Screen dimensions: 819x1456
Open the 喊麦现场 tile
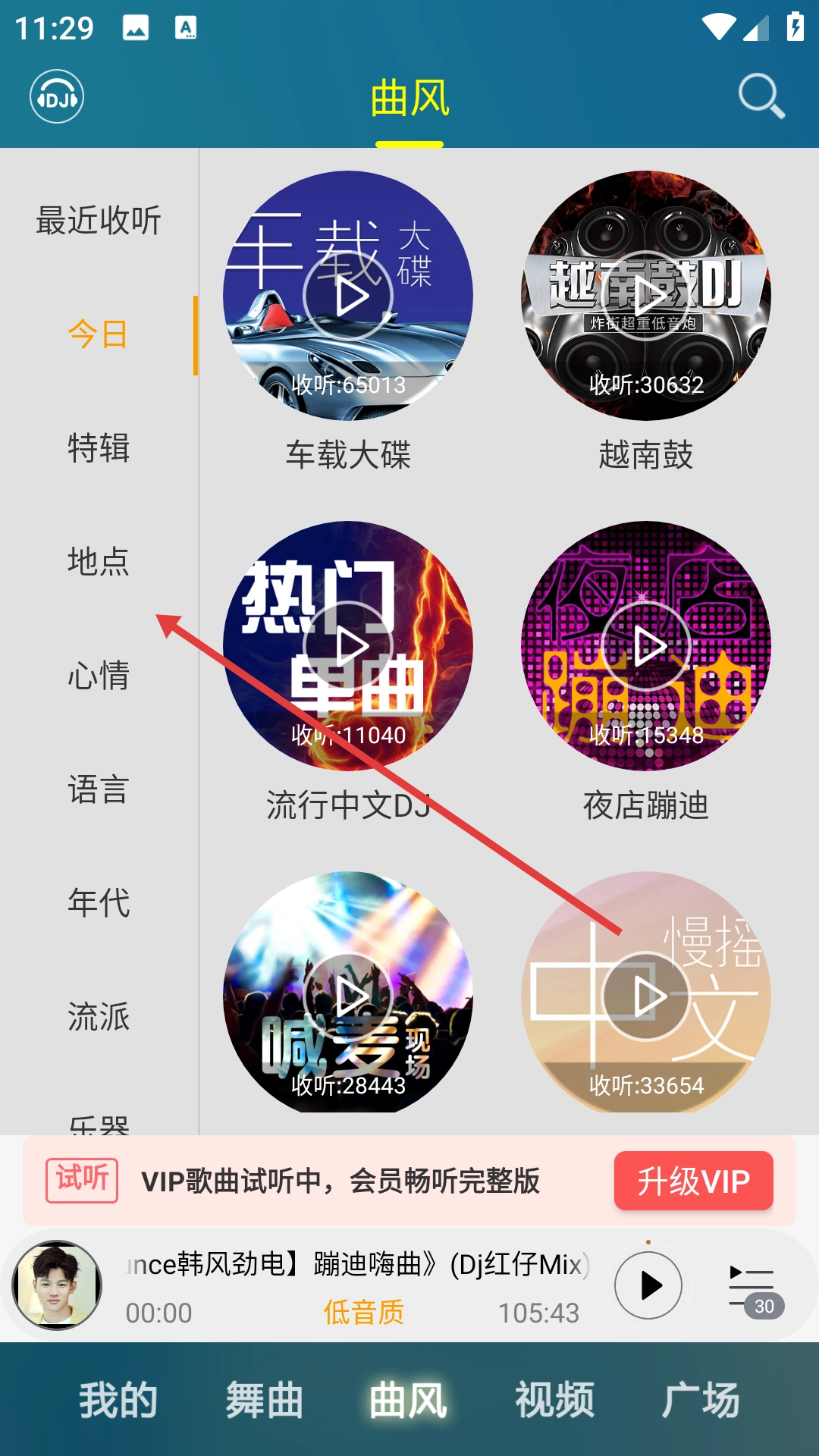[348, 995]
